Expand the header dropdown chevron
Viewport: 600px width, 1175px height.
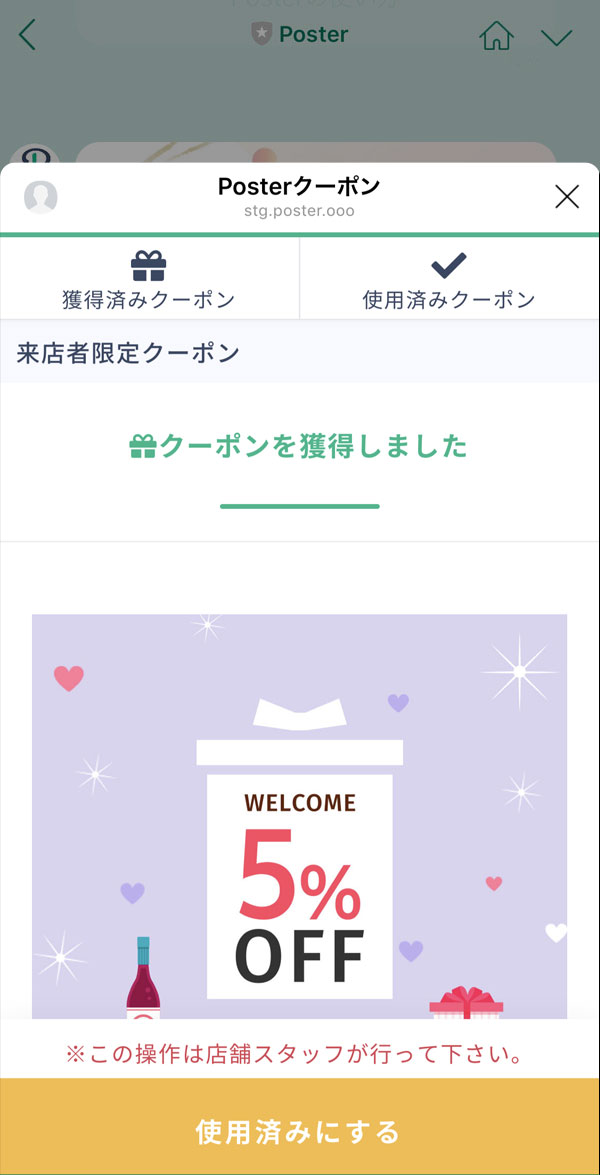click(557, 37)
